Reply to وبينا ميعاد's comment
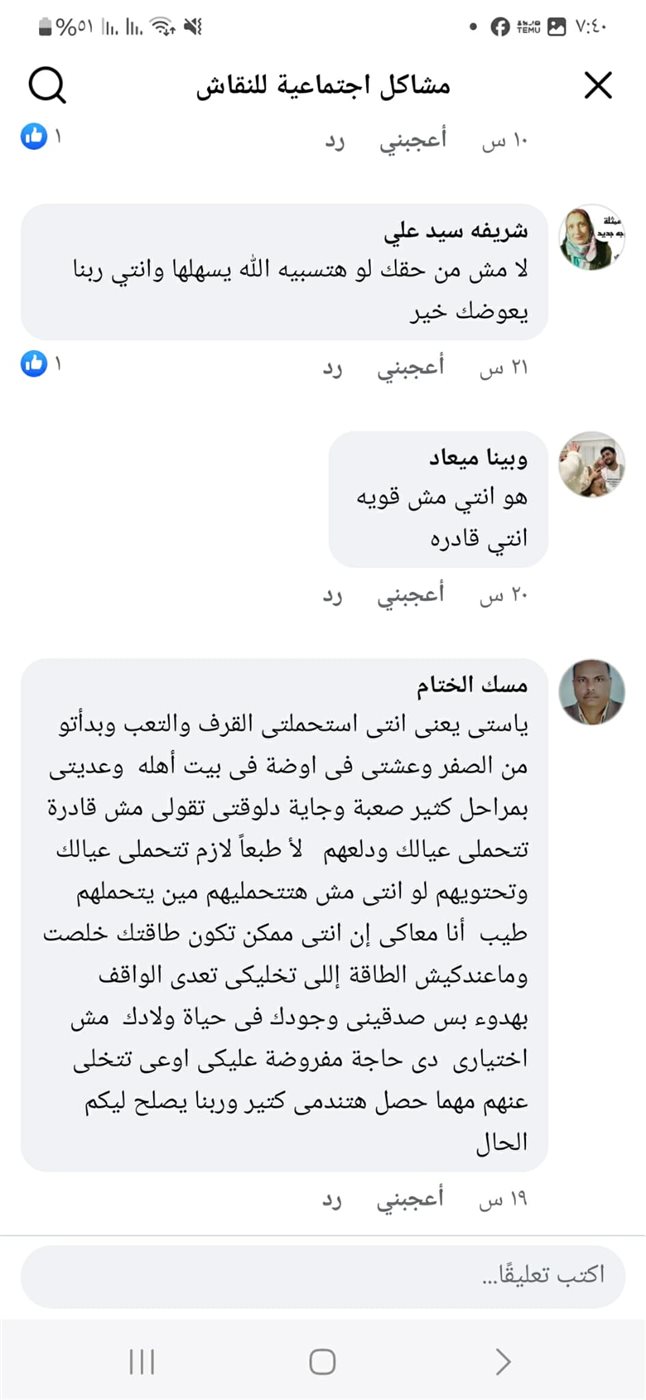The height and width of the screenshot is (1400, 646). [x=333, y=597]
